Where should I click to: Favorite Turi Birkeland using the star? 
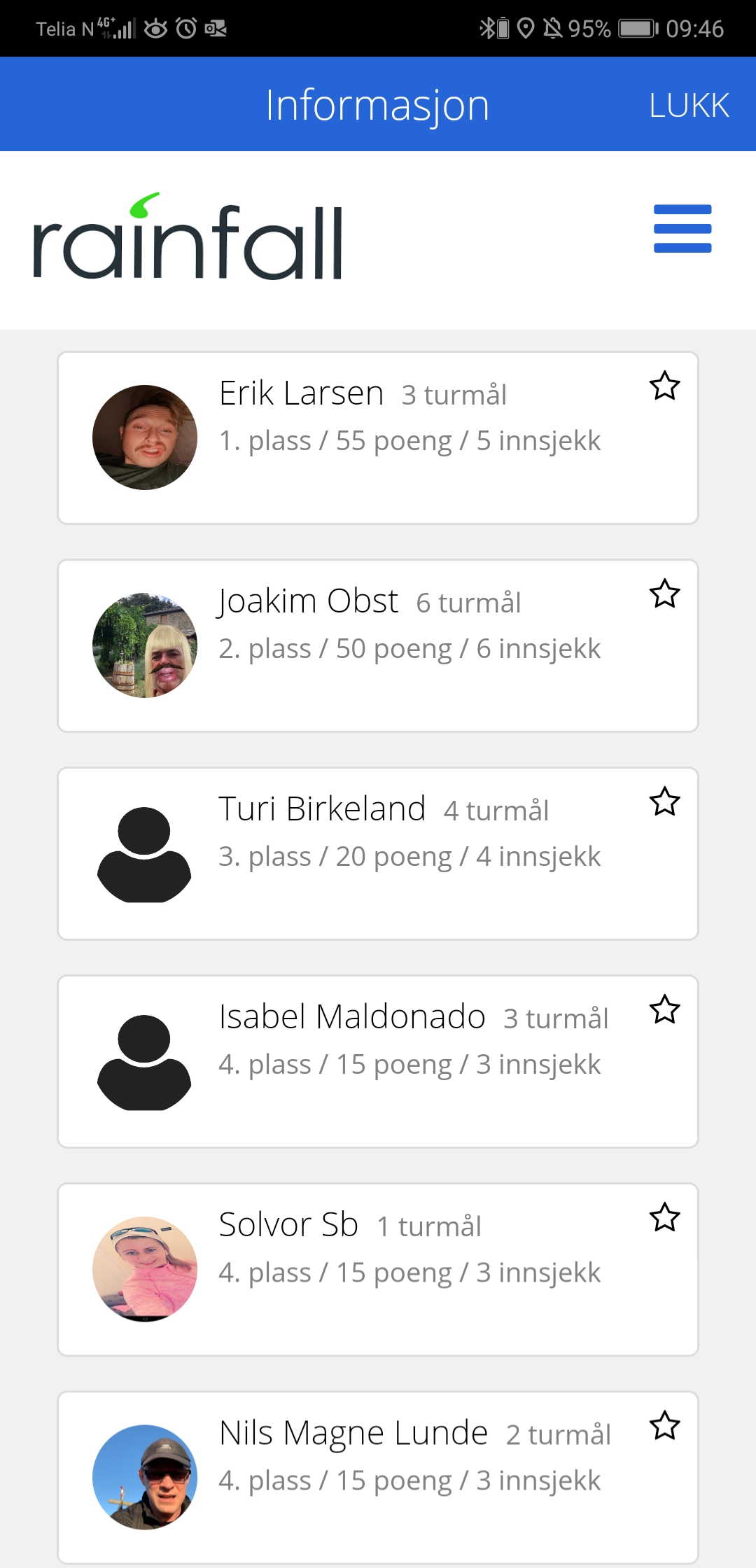pos(664,801)
